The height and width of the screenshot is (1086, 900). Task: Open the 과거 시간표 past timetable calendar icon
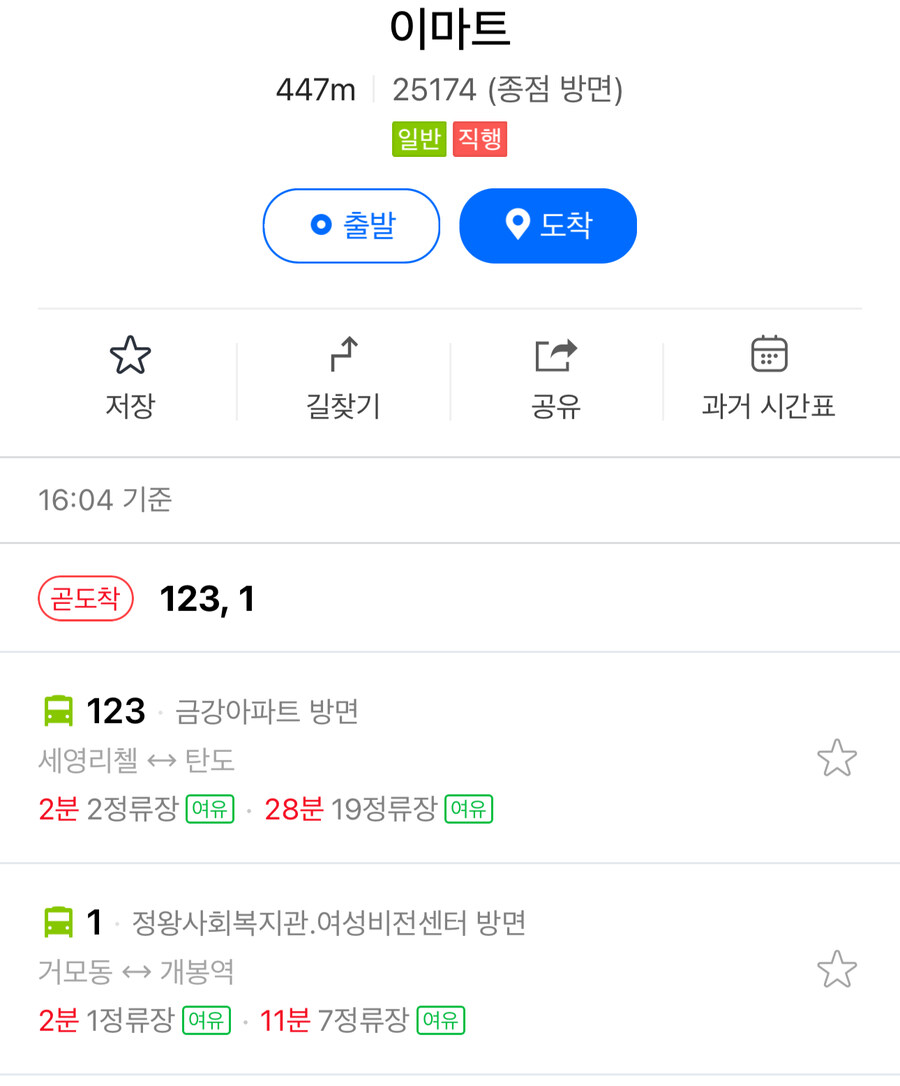pos(767,353)
